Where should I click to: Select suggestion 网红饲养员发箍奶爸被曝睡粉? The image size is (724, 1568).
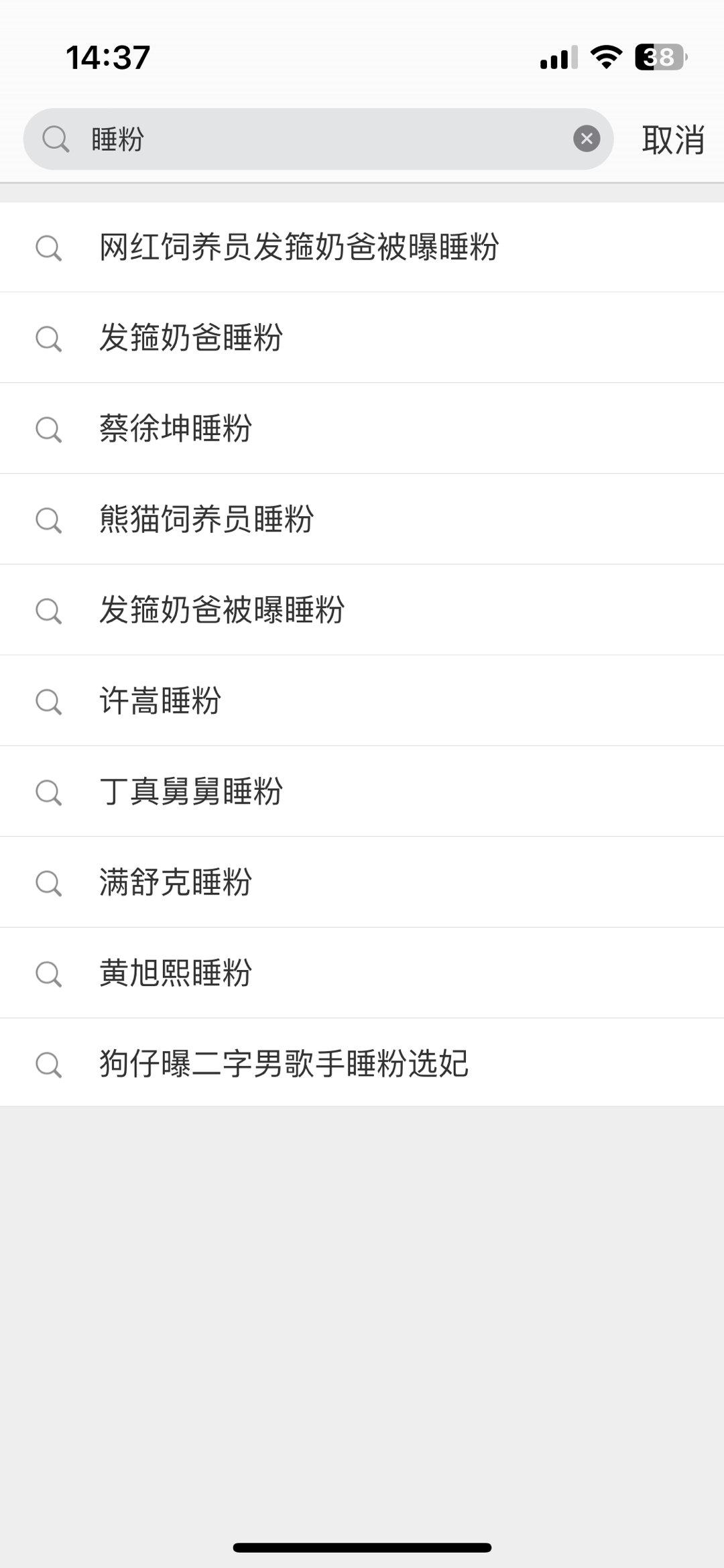[x=362, y=247]
